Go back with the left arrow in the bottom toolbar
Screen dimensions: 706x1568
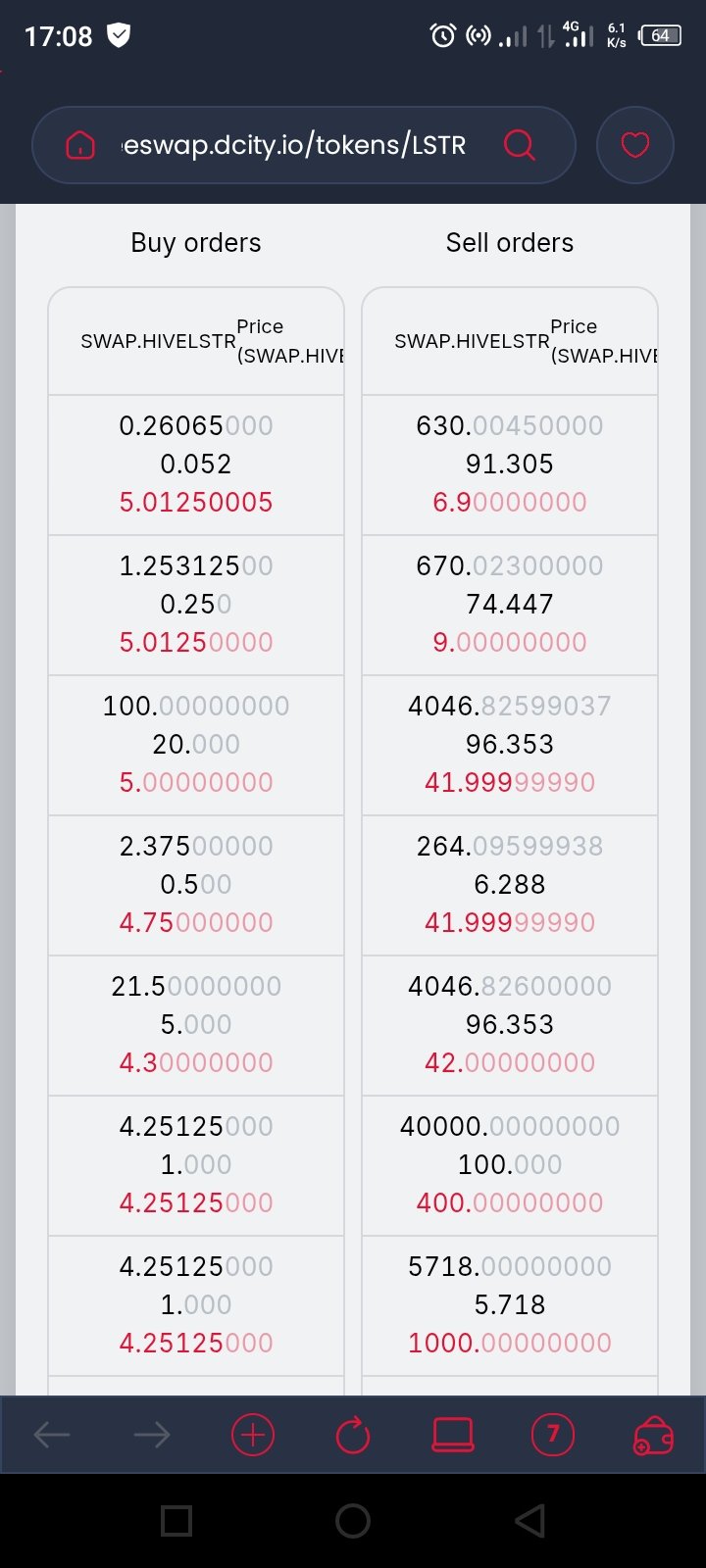tap(51, 1436)
